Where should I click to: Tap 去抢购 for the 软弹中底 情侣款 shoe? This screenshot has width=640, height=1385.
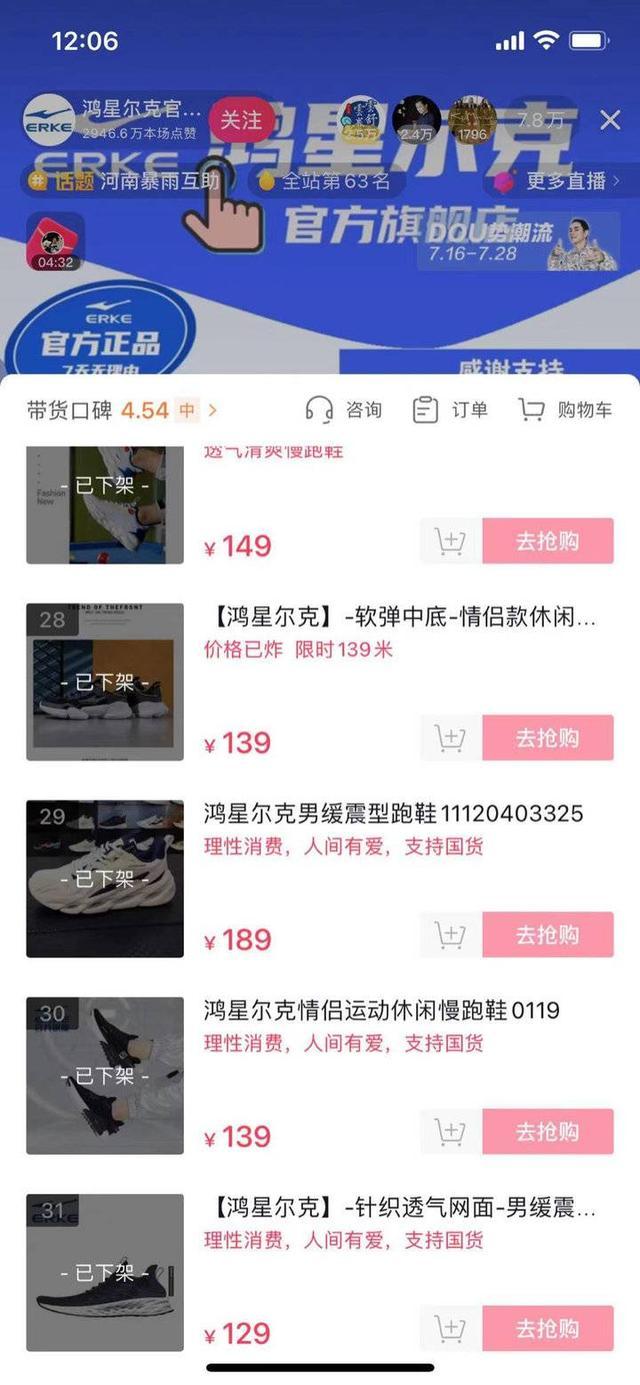547,738
